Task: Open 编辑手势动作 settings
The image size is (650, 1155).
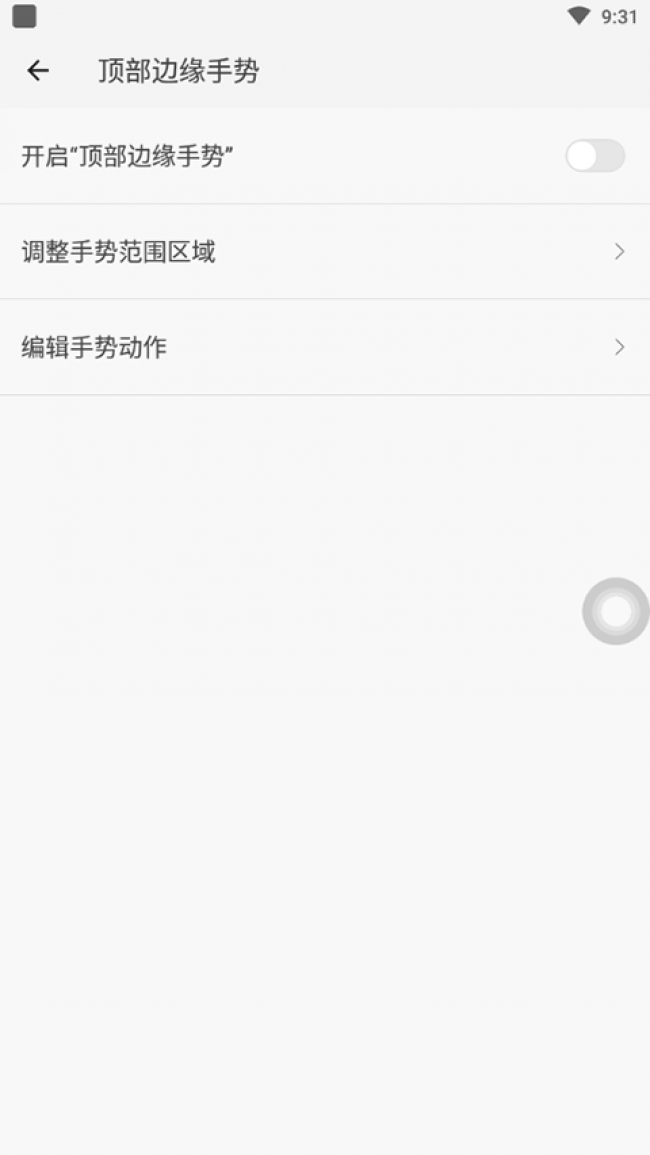Action: click(x=325, y=347)
